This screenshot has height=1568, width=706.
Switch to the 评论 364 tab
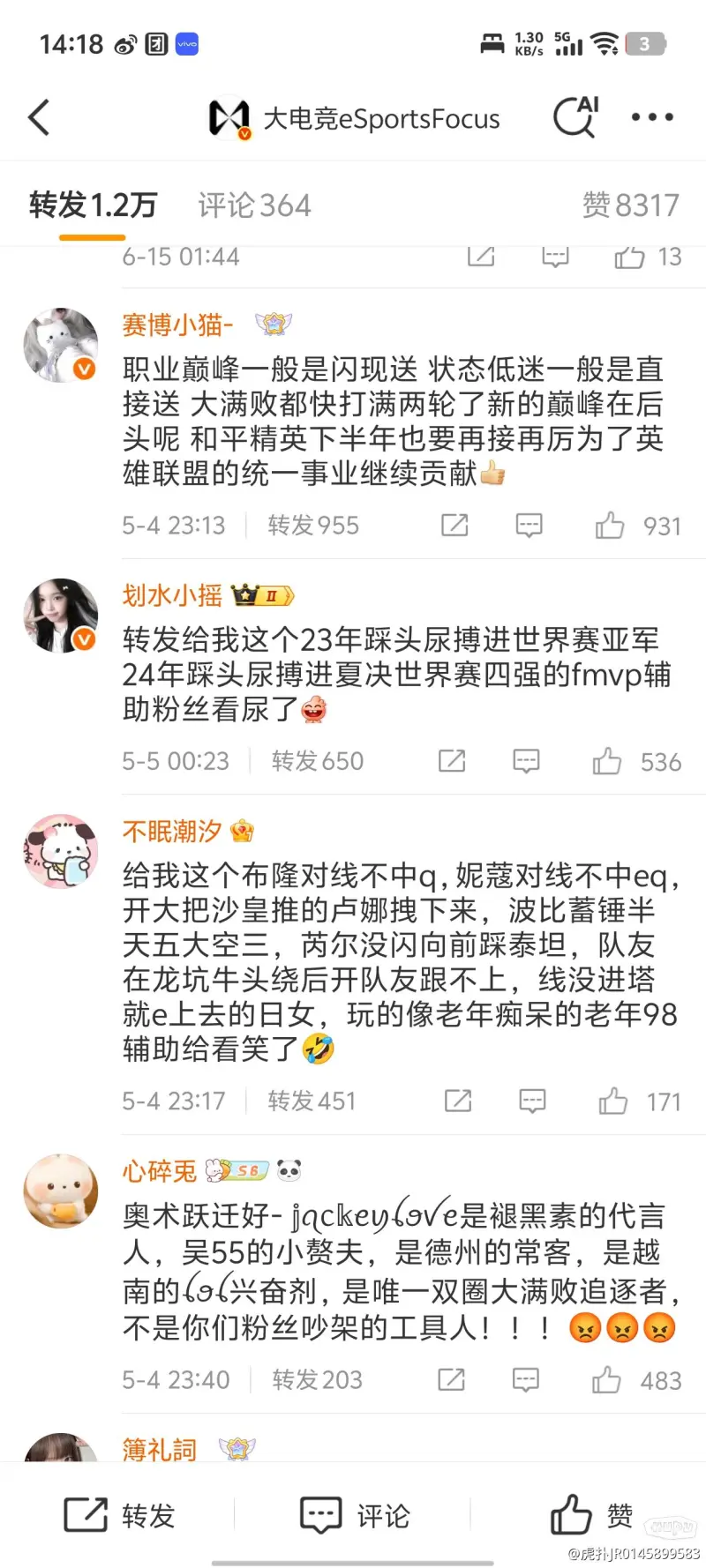tap(254, 205)
